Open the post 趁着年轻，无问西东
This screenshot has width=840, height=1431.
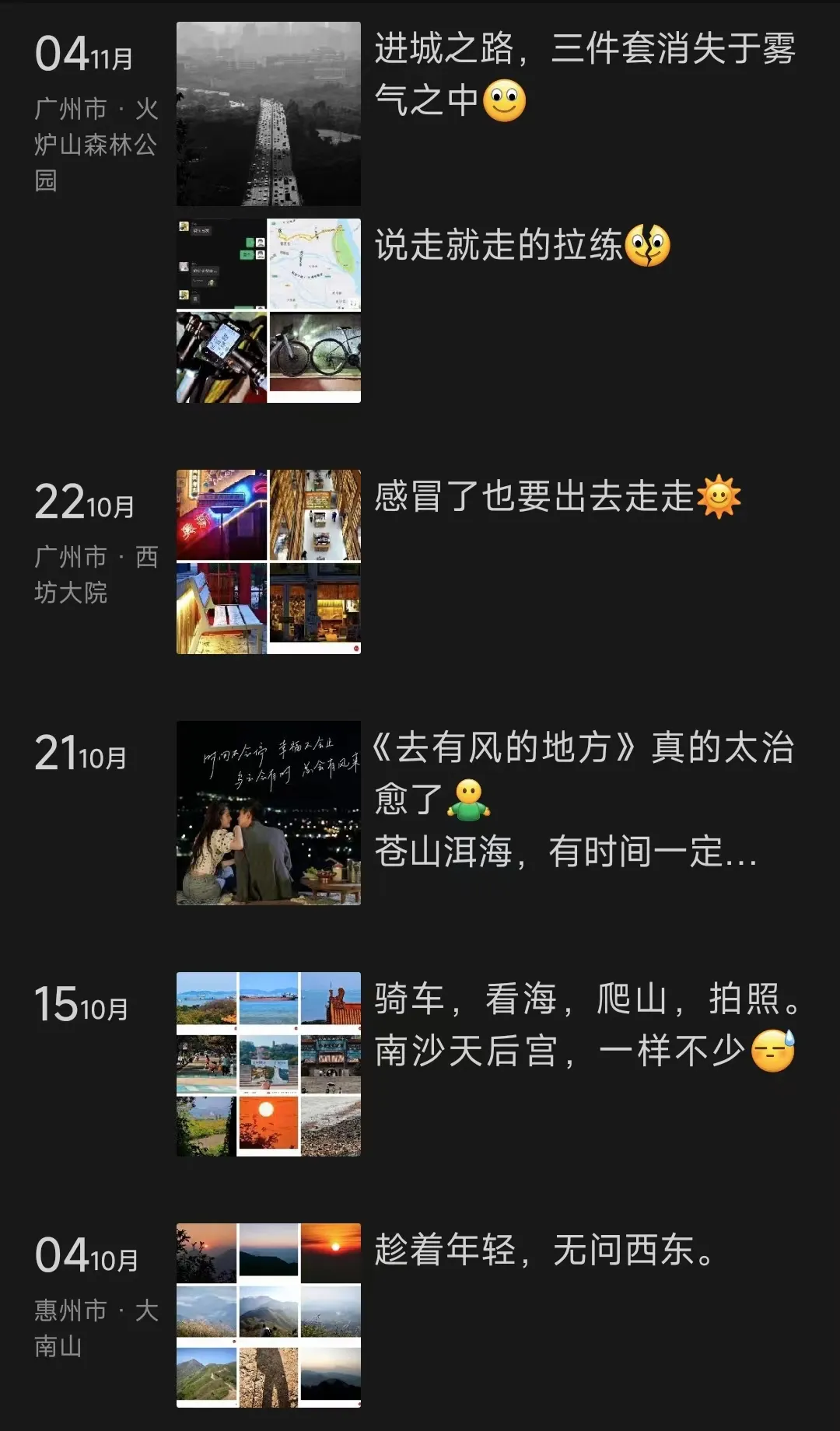pyautogui.click(x=544, y=1251)
